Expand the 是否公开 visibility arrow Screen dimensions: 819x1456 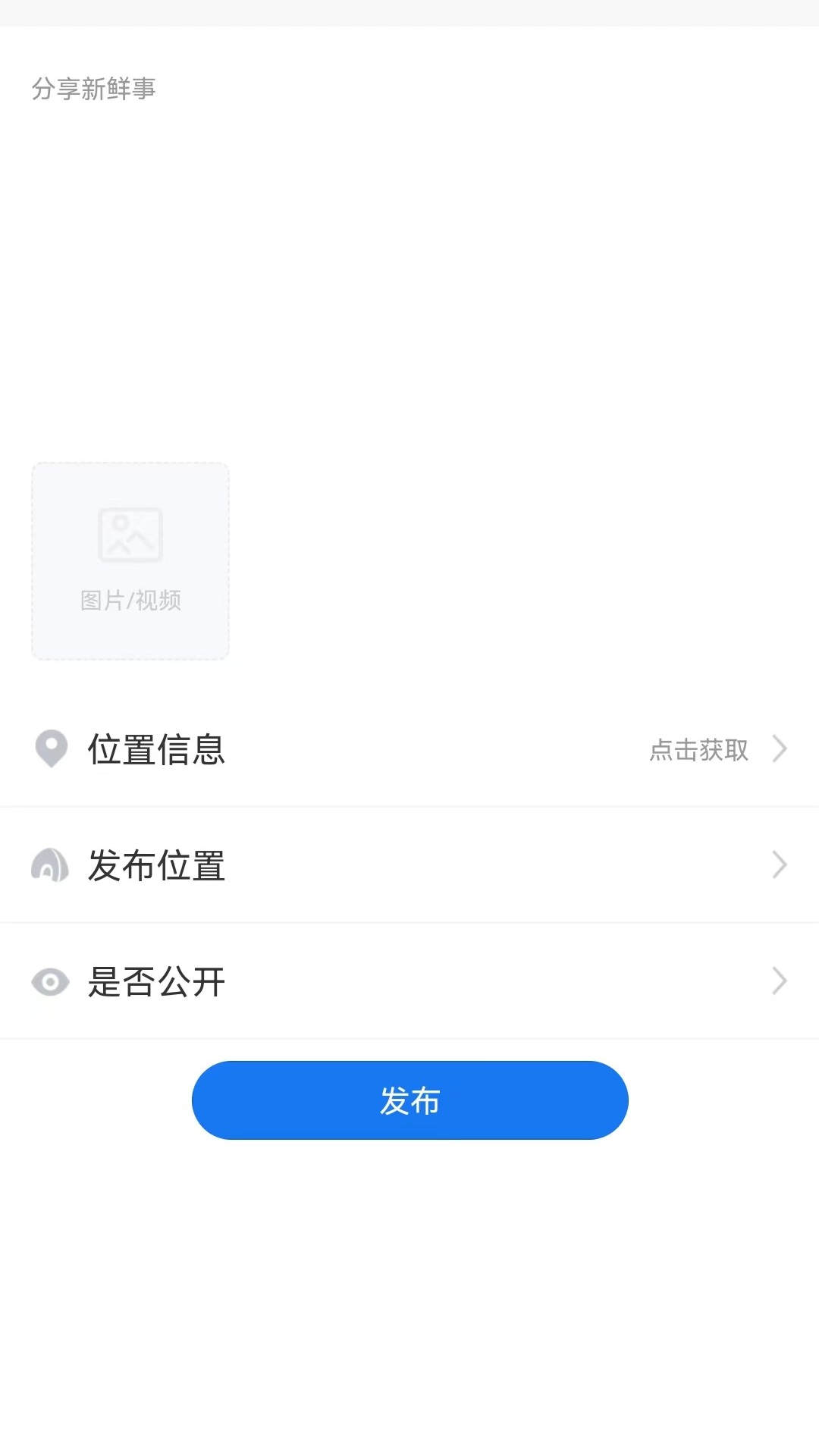click(x=779, y=981)
